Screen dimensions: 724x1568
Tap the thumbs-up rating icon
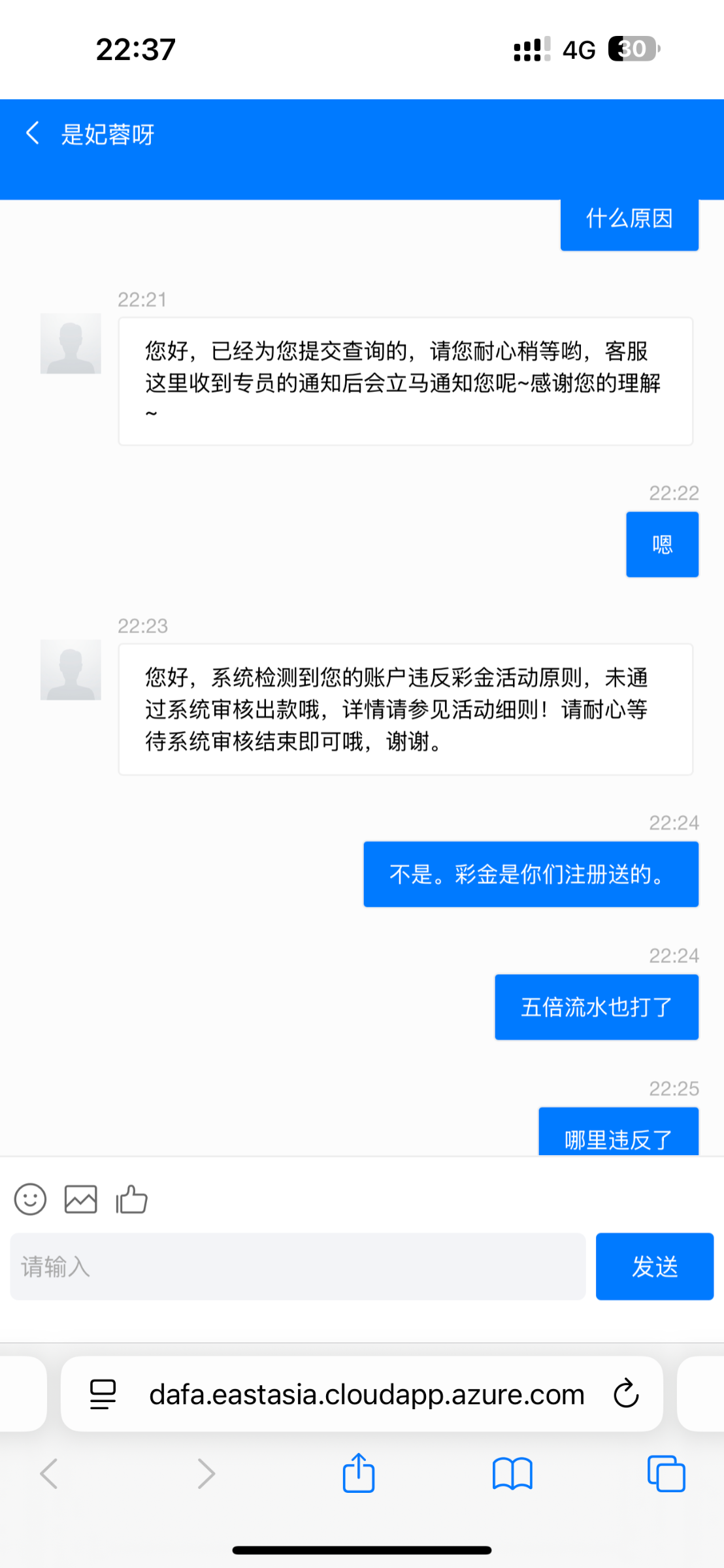tap(131, 1200)
